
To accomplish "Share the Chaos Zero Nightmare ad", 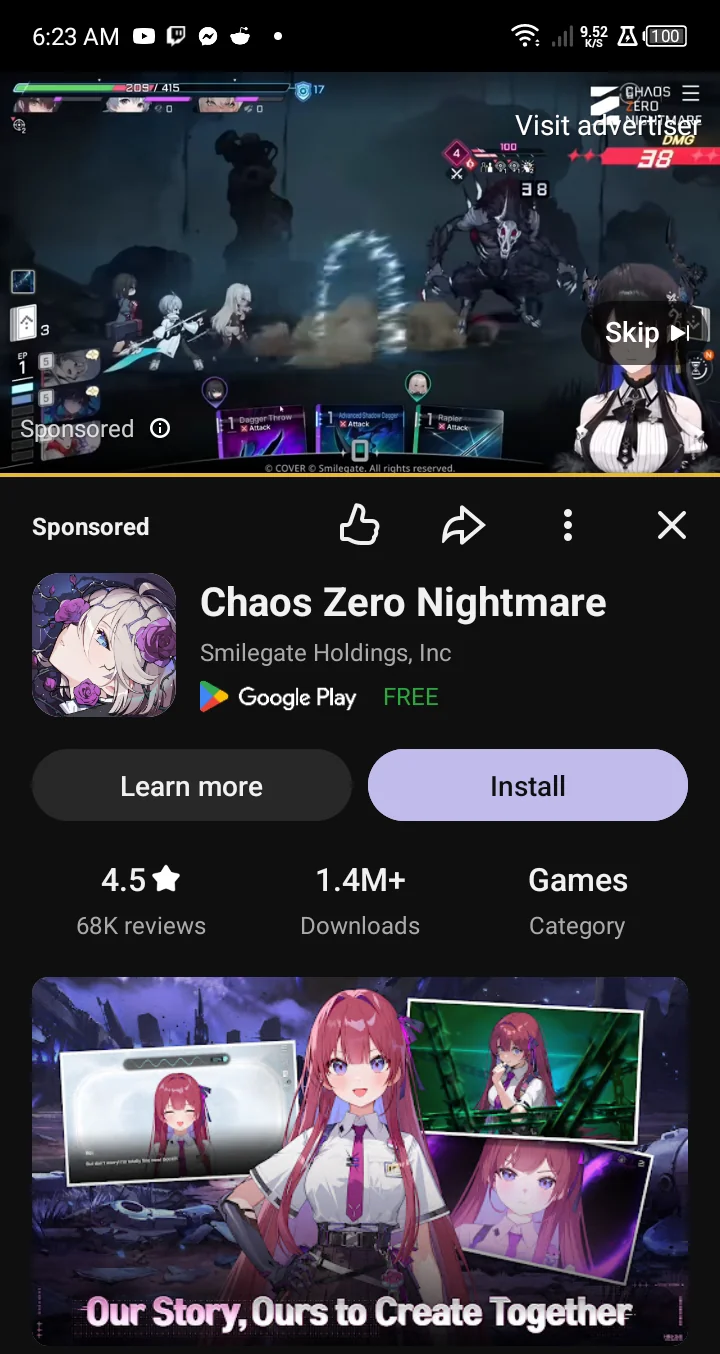I will tap(463, 525).
